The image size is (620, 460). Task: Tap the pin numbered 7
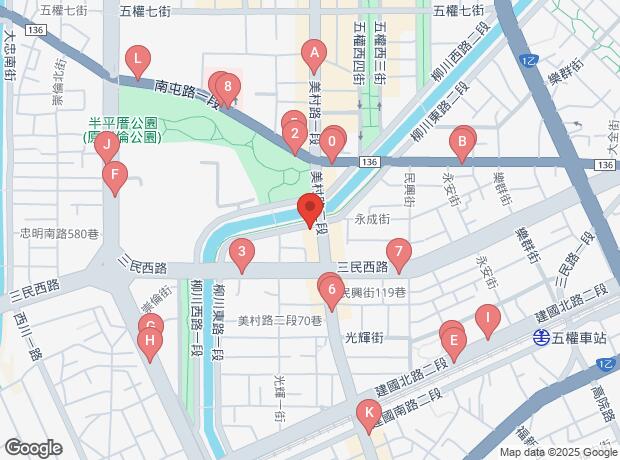399,252
